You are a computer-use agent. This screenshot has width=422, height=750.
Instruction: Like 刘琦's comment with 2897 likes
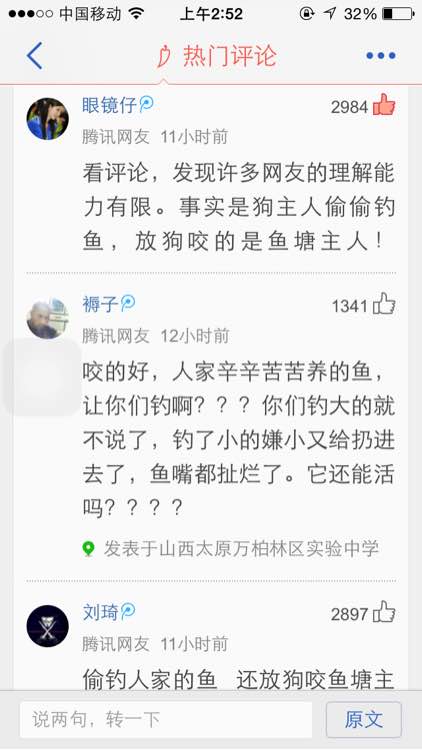[384, 613]
